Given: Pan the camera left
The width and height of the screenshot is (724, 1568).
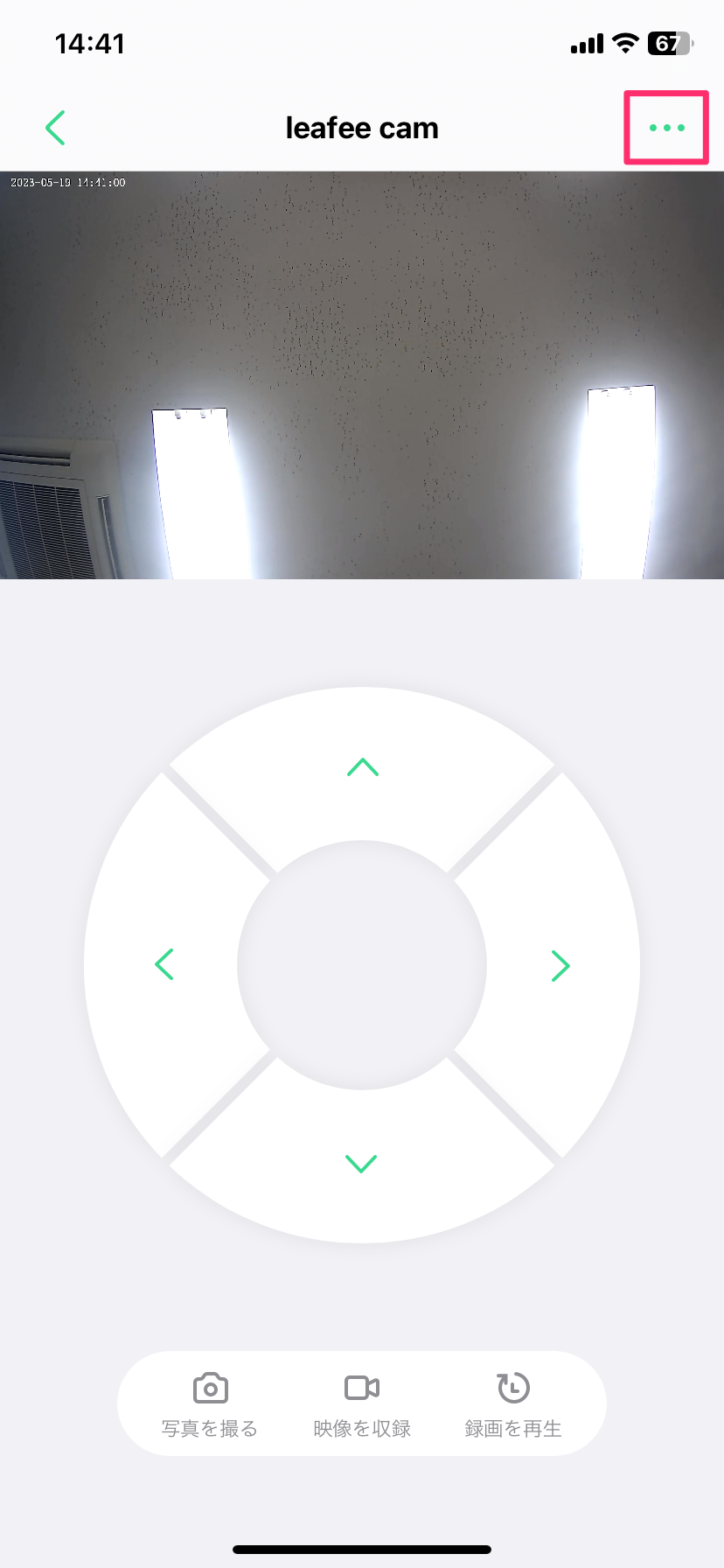Looking at the screenshot, I should pyautogui.click(x=164, y=964).
